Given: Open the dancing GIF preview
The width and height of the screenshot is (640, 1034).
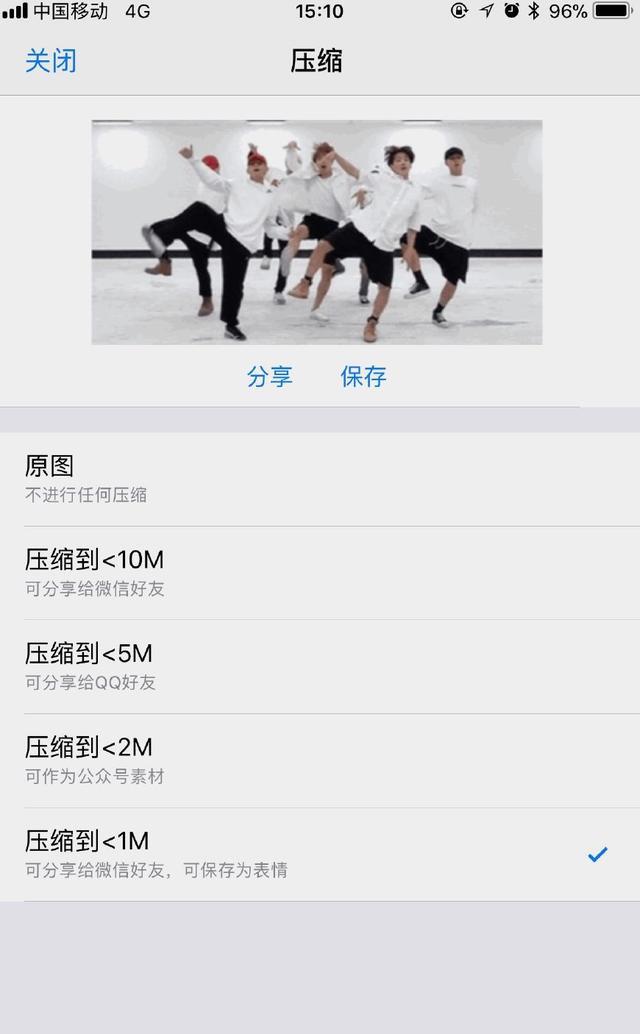Looking at the screenshot, I should 317,232.
